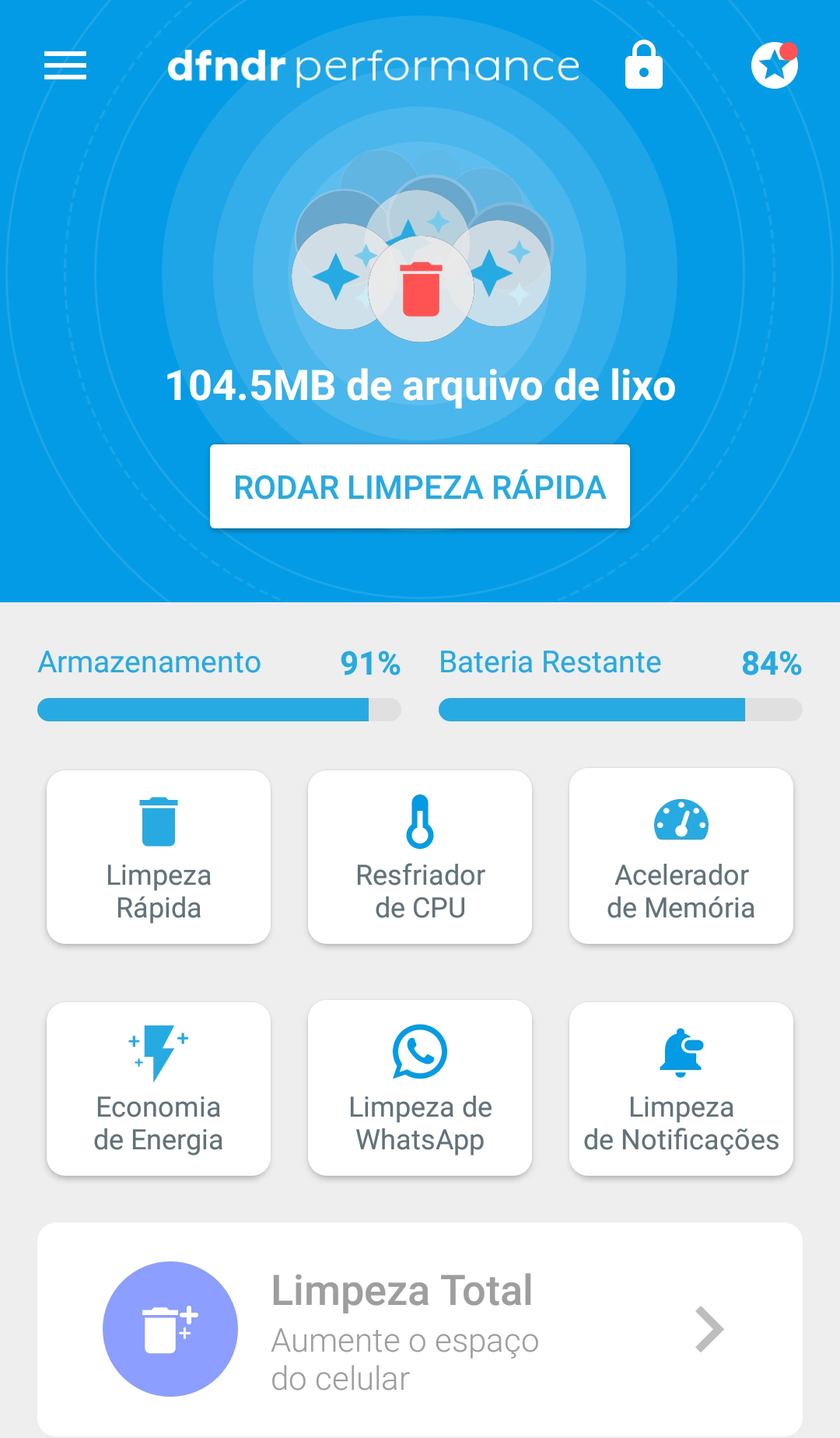The image size is (840, 1438).
Task: Select Economia de Energia
Action: point(159,1089)
